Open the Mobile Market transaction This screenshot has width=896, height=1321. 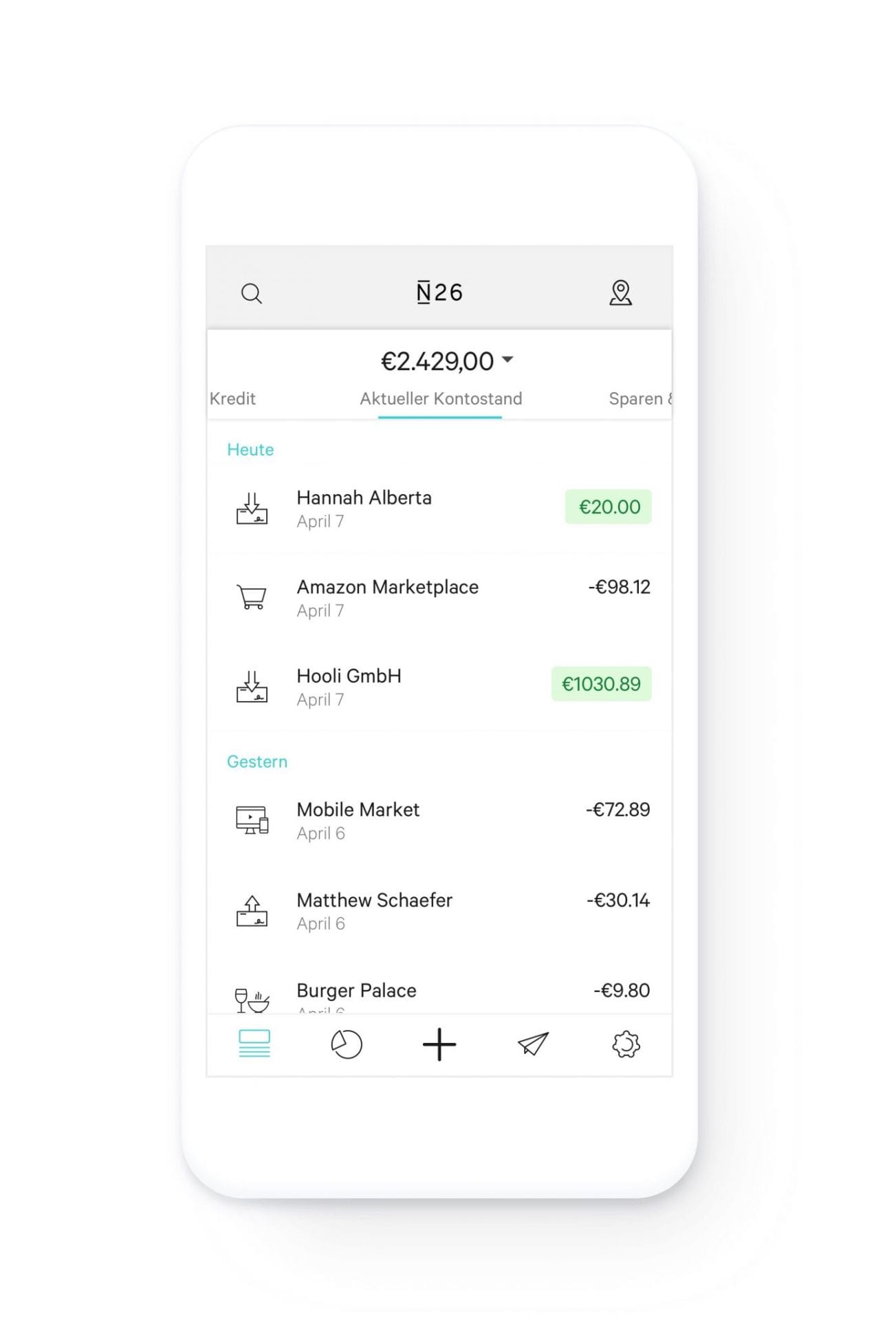click(x=439, y=820)
